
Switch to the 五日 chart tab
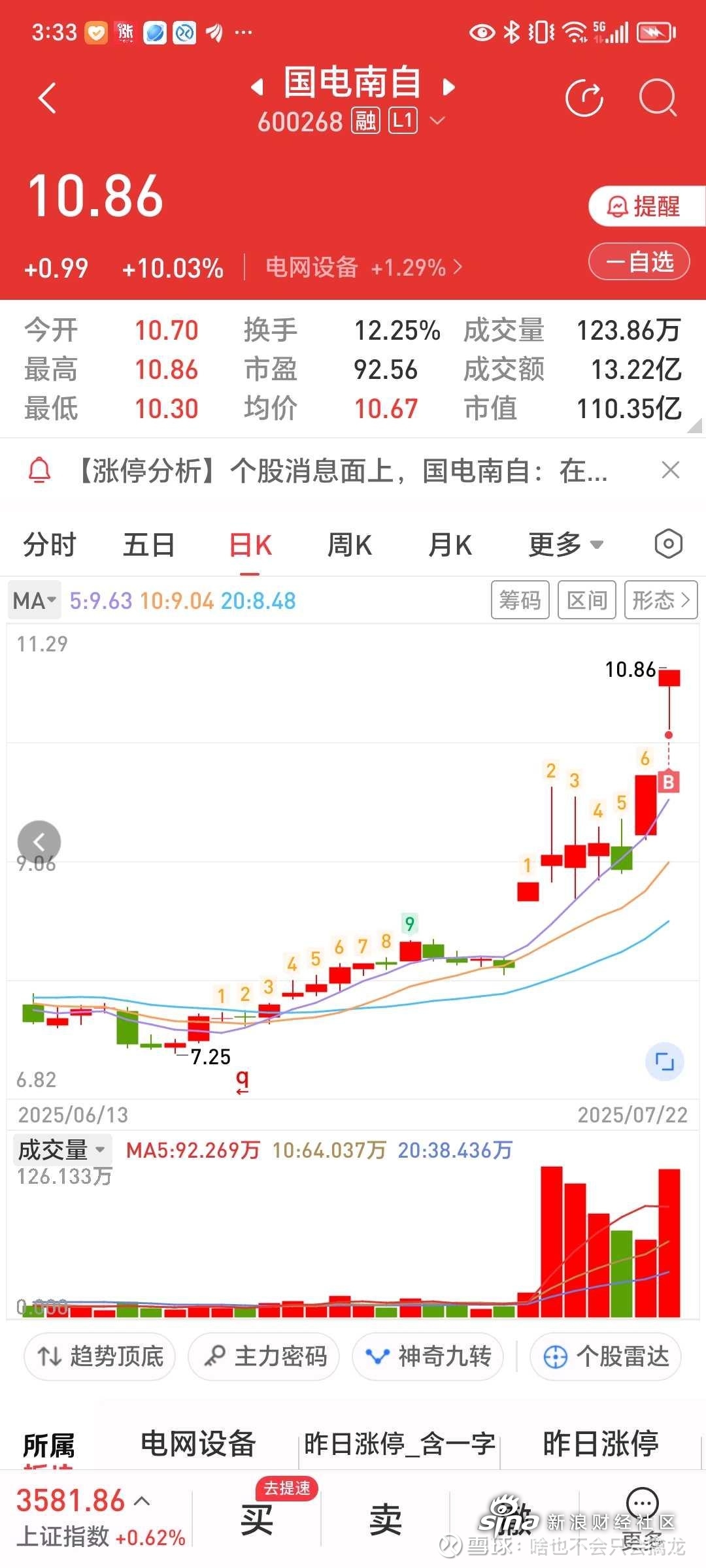pyautogui.click(x=149, y=545)
